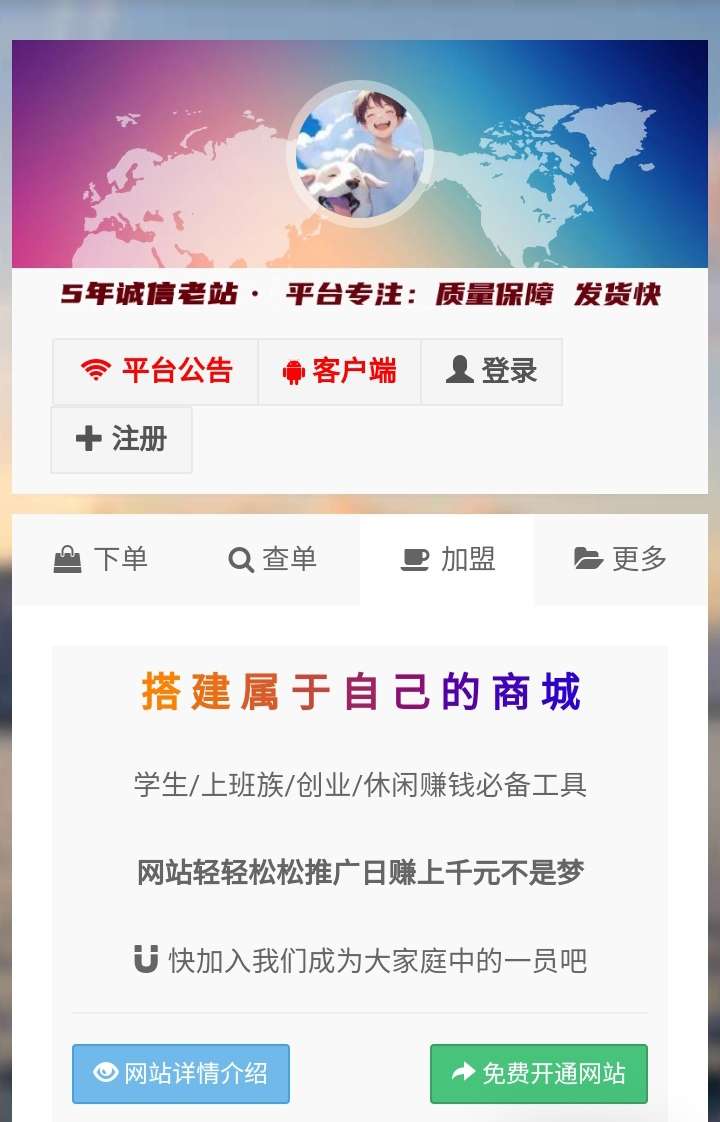Image resolution: width=720 pixels, height=1122 pixels.
Task: View 网站详情介绍 site details
Action: [x=181, y=1074]
